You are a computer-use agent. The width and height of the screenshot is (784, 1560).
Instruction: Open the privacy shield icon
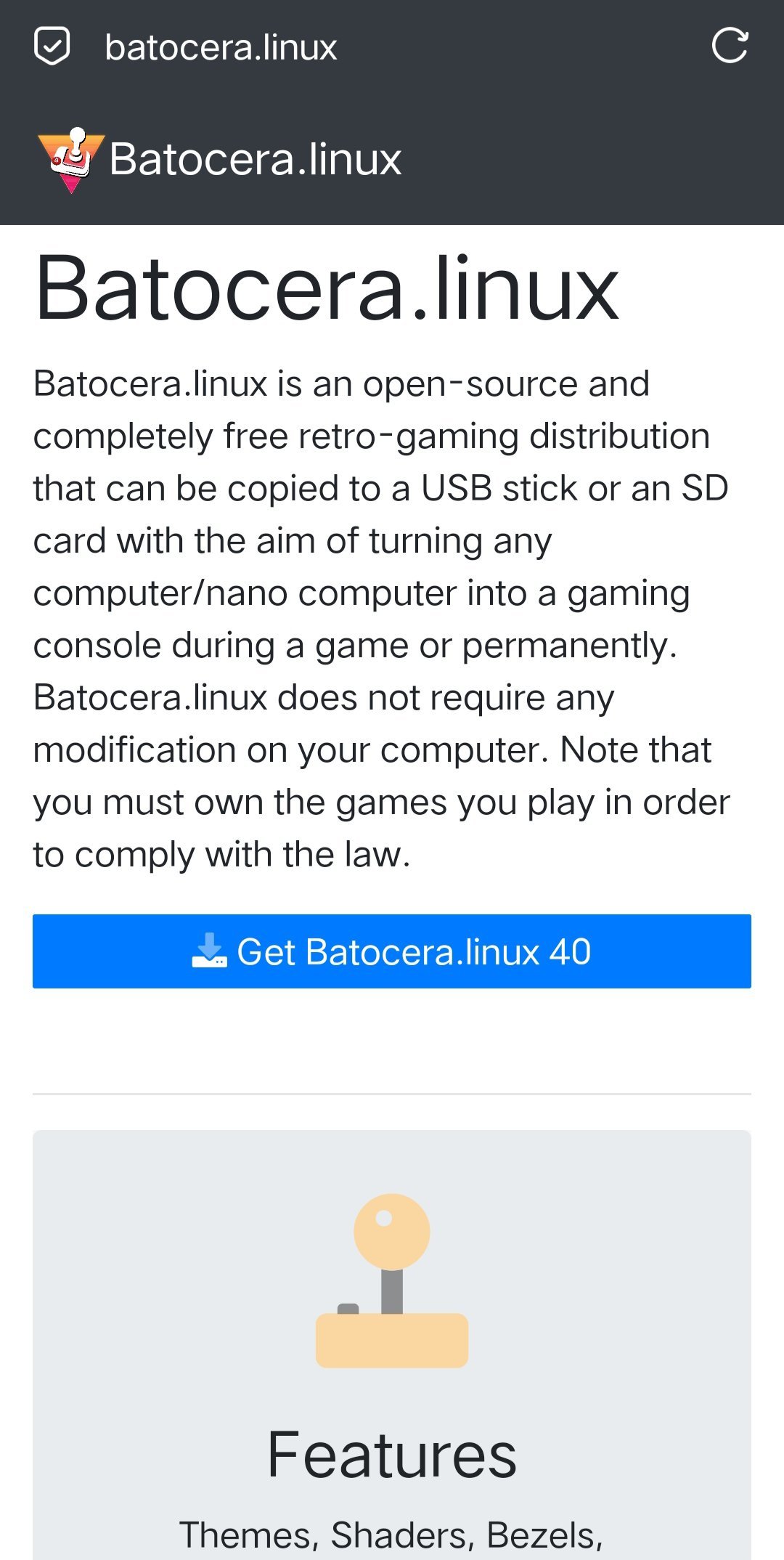click(x=52, y=46)
